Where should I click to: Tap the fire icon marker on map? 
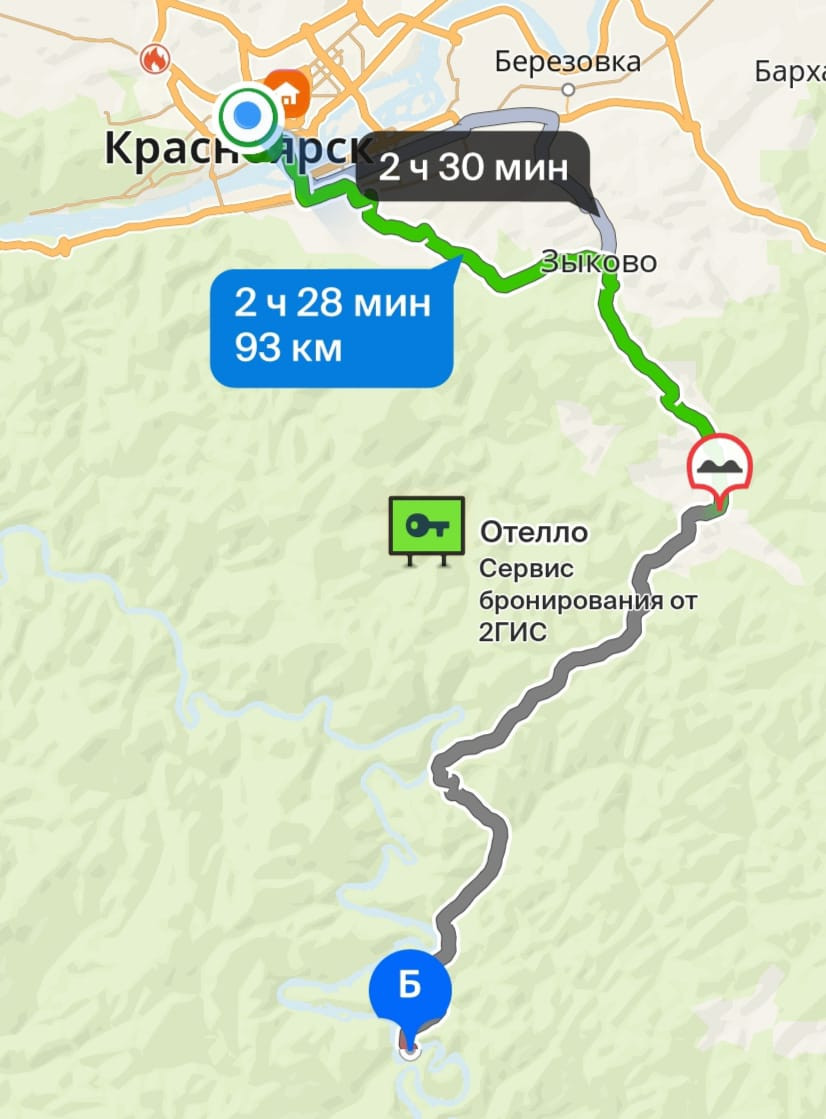coord(155,59)
